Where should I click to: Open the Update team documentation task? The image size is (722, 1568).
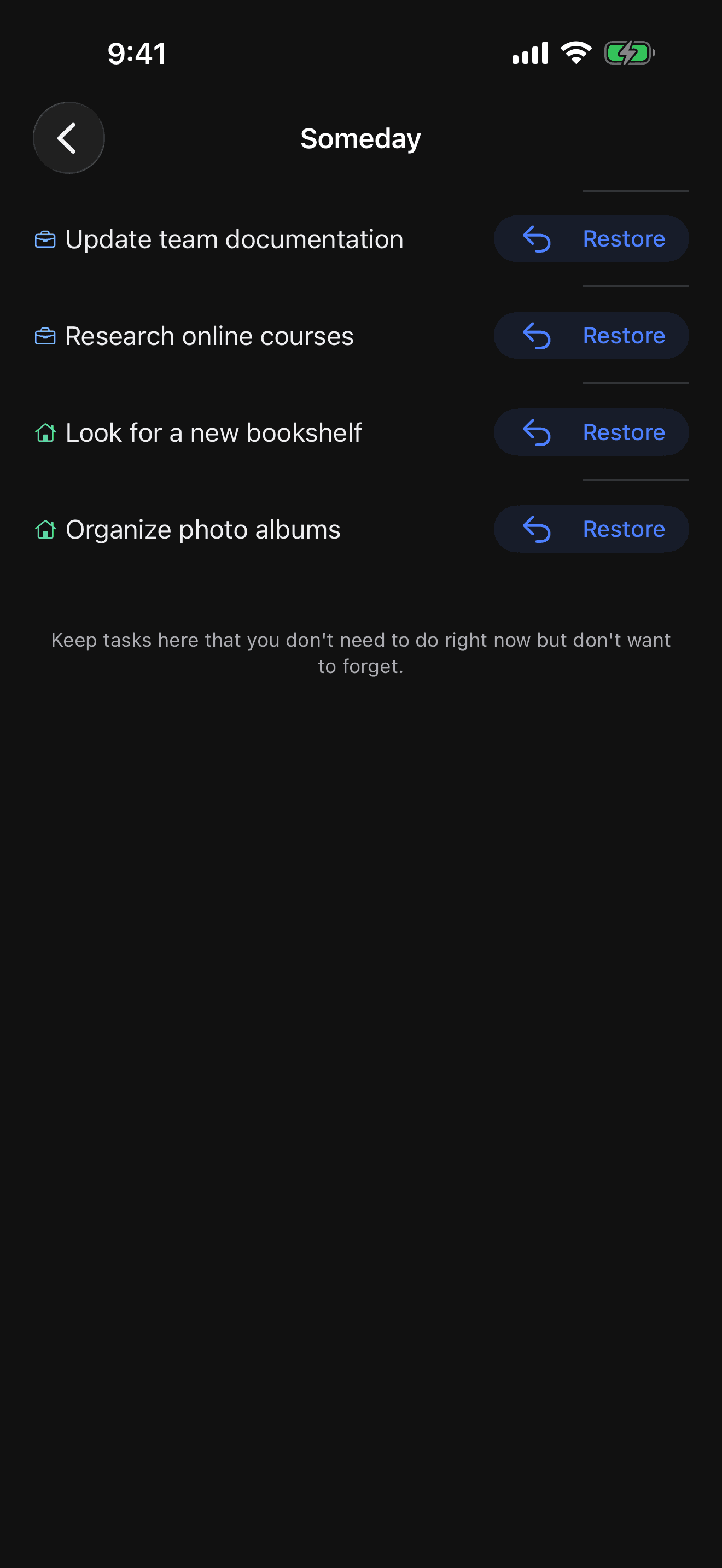(234, 239)
